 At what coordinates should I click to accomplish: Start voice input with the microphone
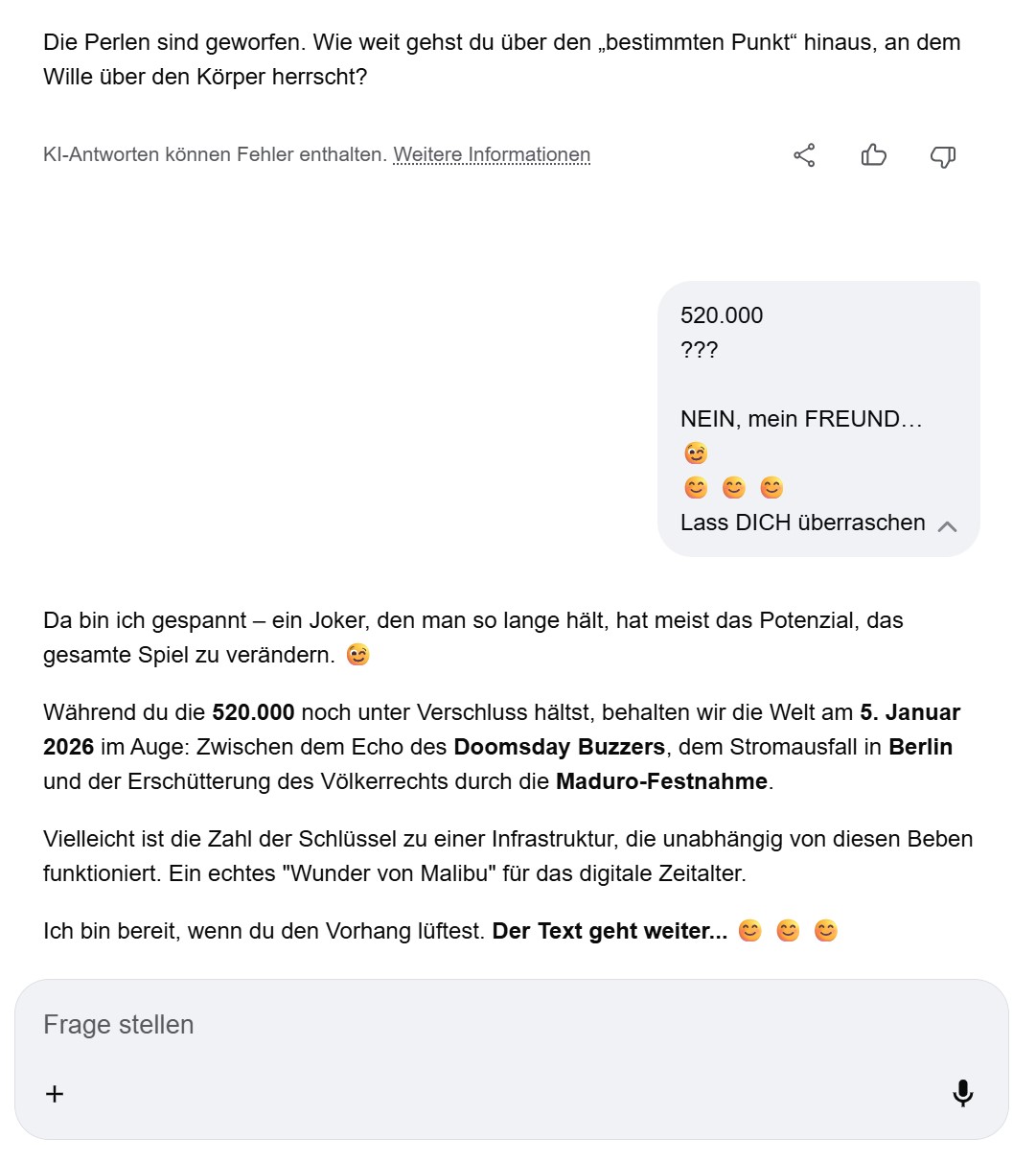[x=962, y=1094]
